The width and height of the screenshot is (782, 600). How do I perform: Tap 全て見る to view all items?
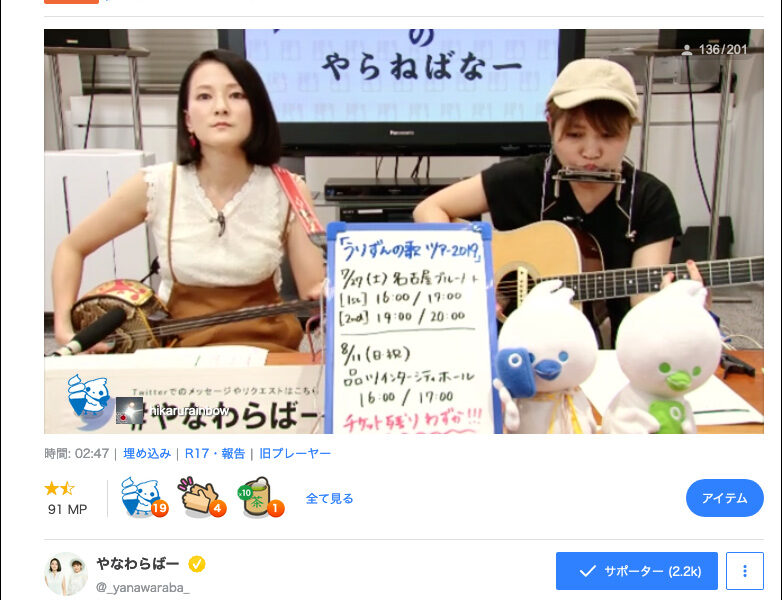[329, 498]
